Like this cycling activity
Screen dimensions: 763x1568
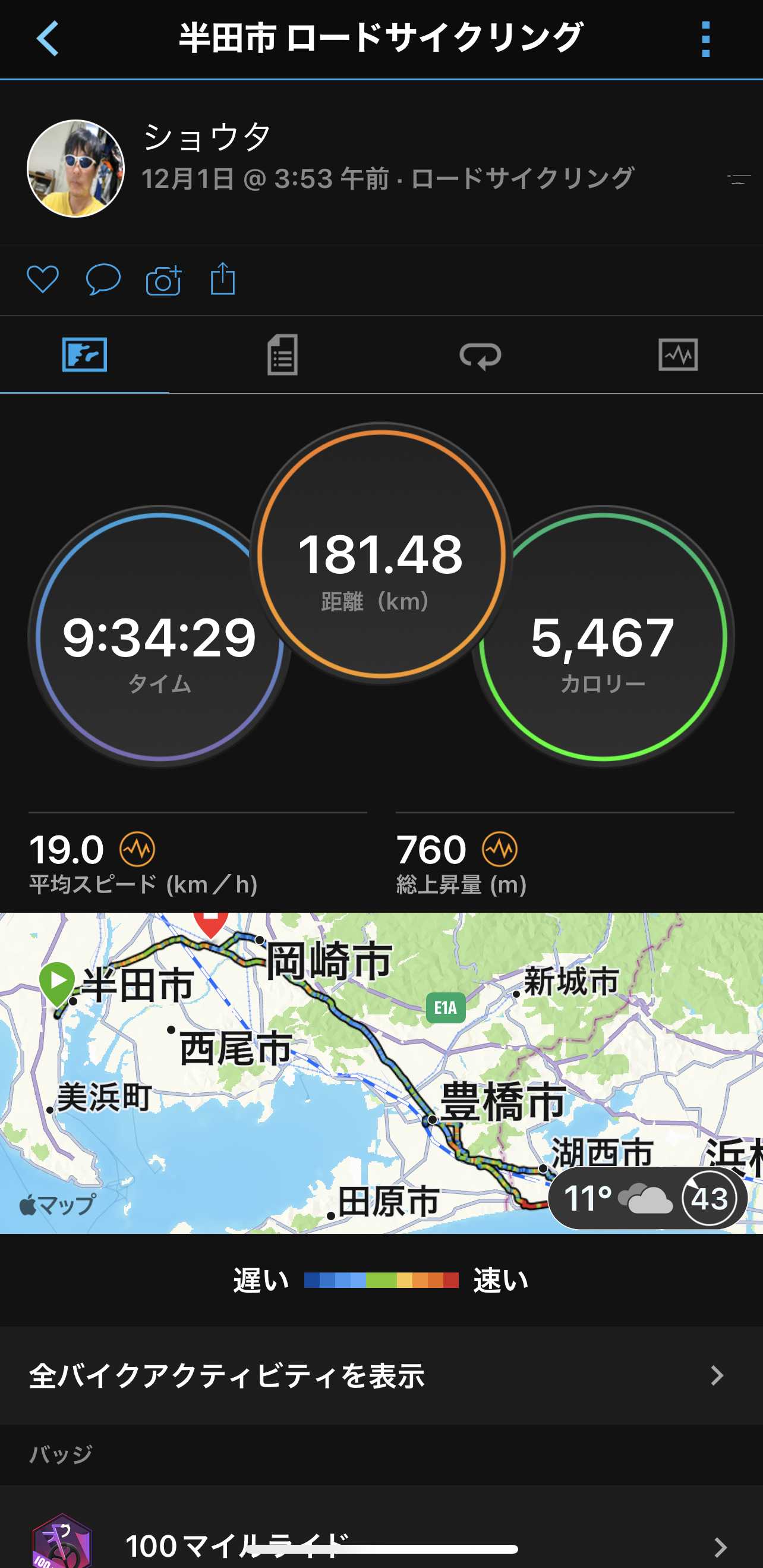point(43,280)
